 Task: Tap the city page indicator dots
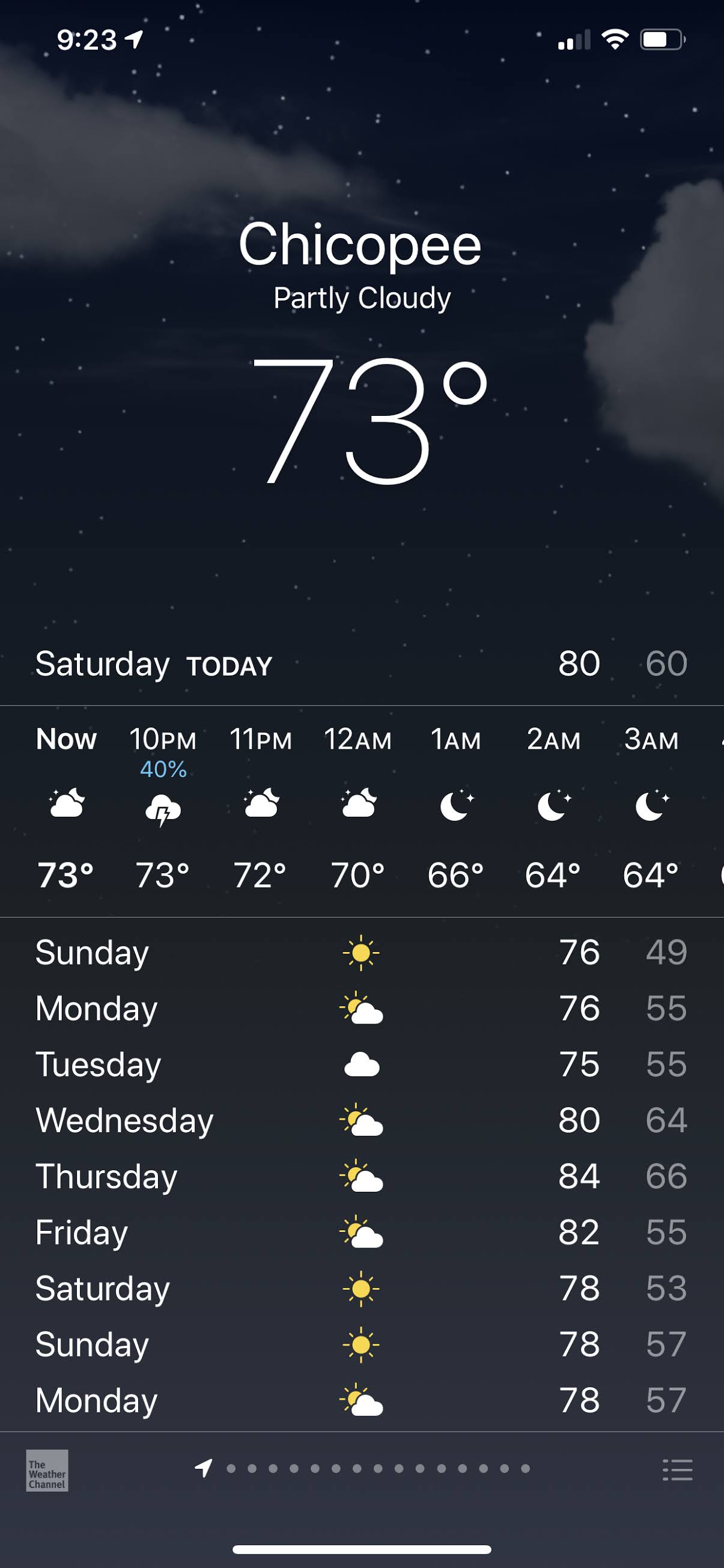point(362,1469)
